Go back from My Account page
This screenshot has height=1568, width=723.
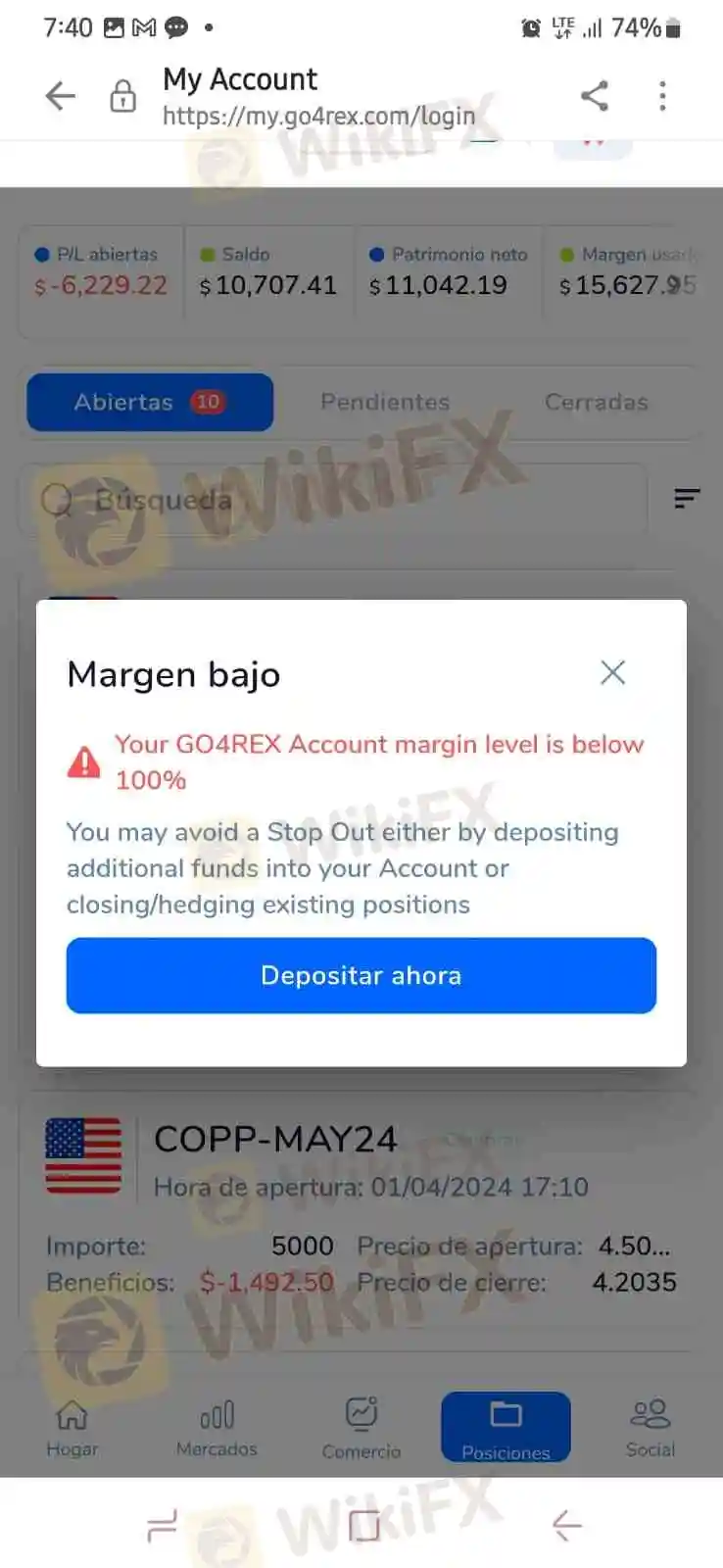point(61,96)
